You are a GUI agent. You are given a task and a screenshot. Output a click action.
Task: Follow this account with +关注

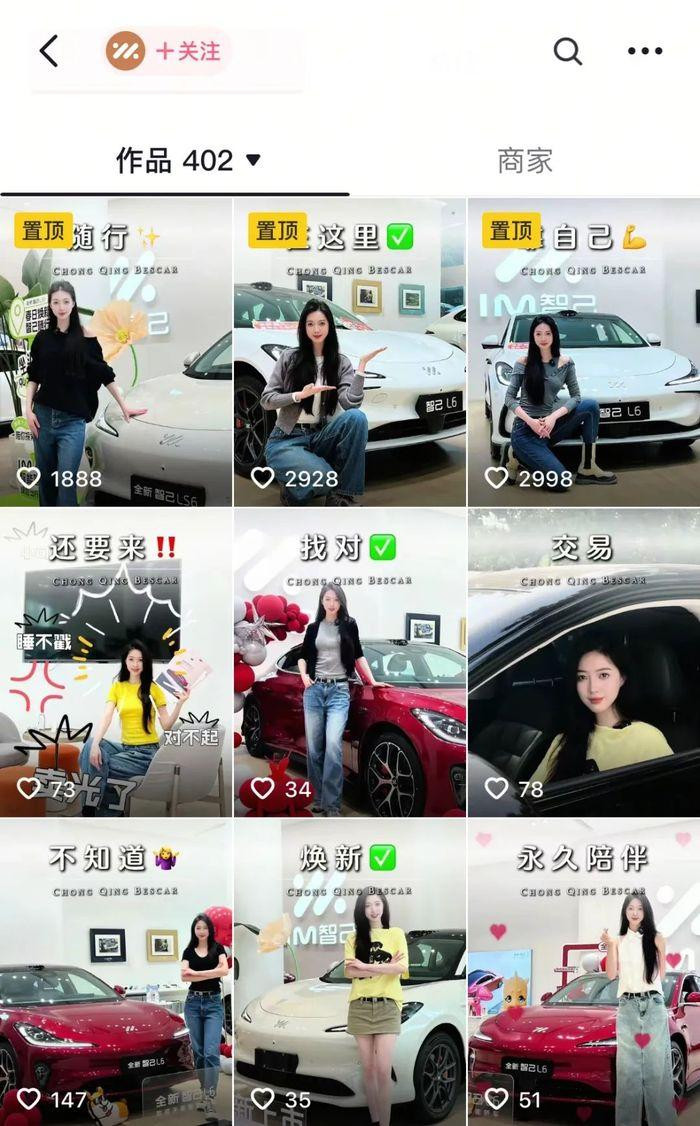tap(188, 51)
